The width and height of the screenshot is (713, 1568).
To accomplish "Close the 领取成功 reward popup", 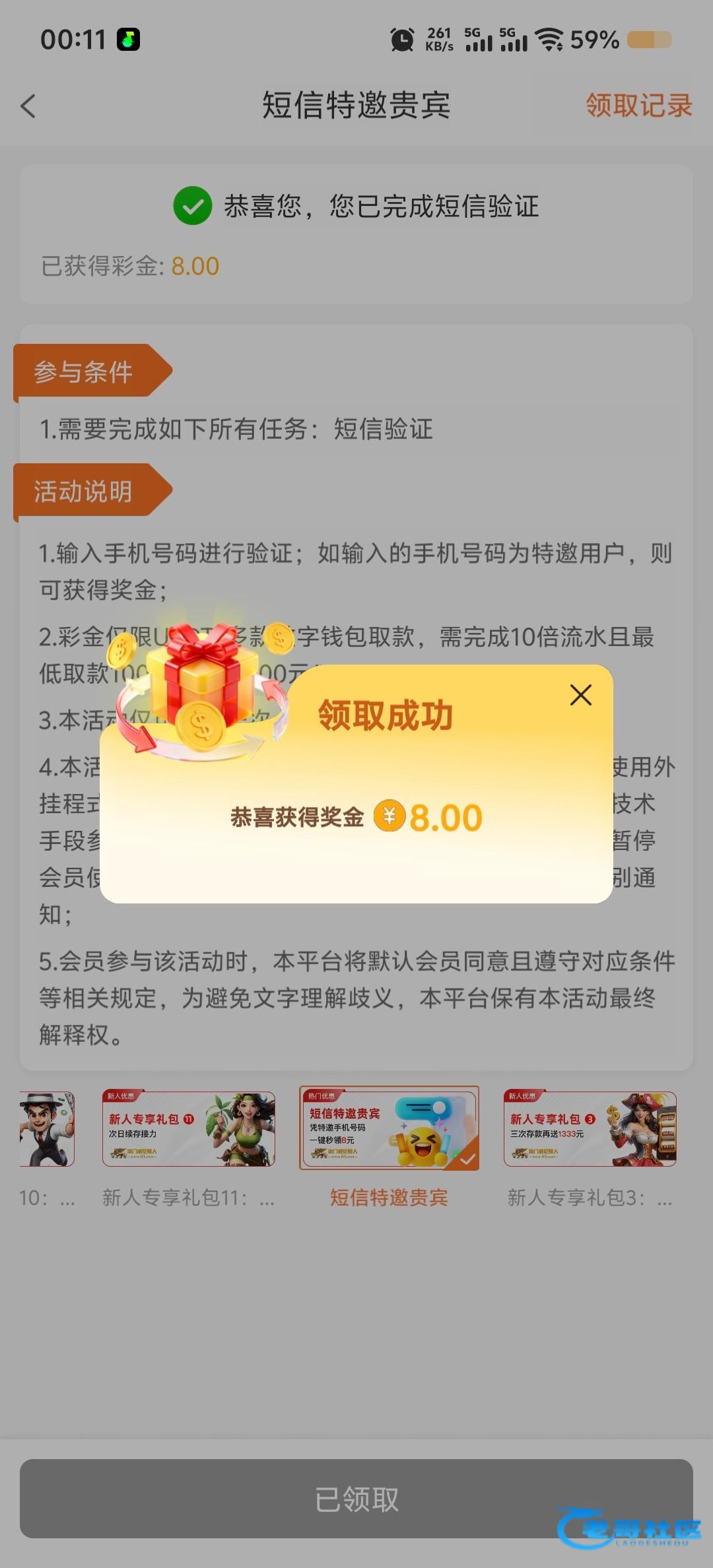I will point(580,695).
